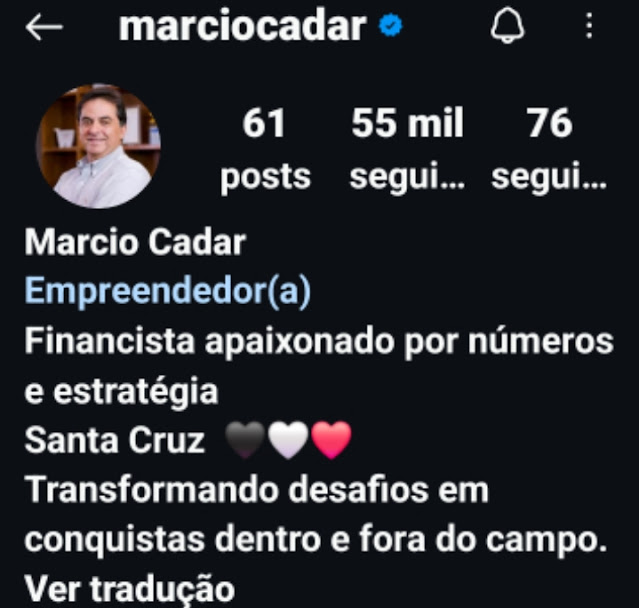Go back using the arrow icon

(x=43, y=29)
